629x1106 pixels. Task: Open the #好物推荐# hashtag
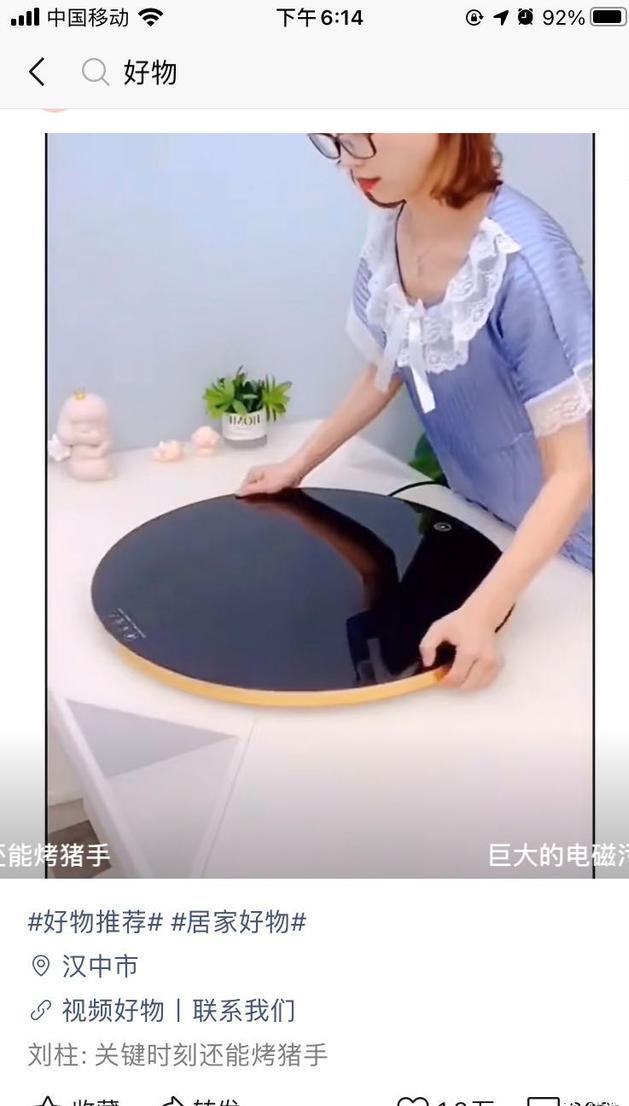coord(95,922)
